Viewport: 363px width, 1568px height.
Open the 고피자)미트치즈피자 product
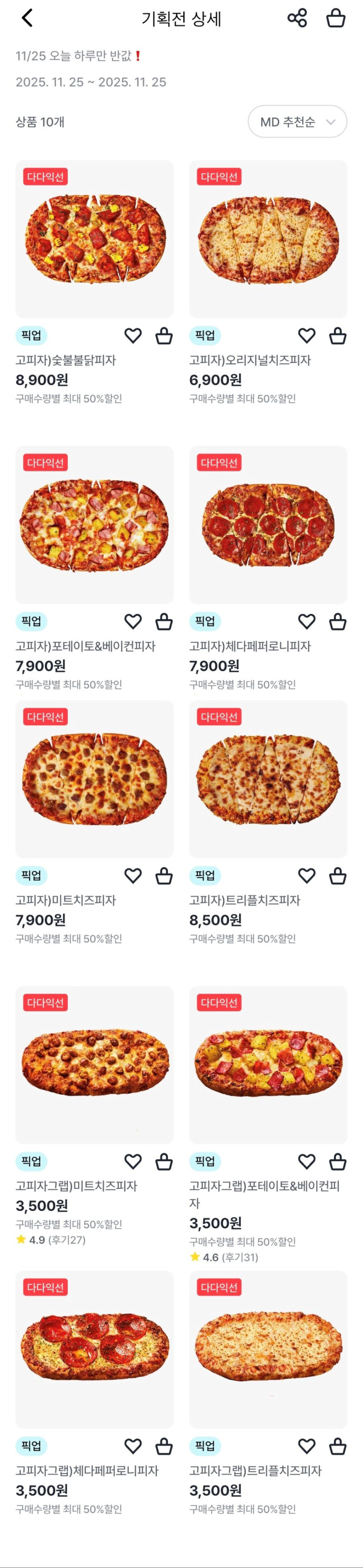[94, 779]
